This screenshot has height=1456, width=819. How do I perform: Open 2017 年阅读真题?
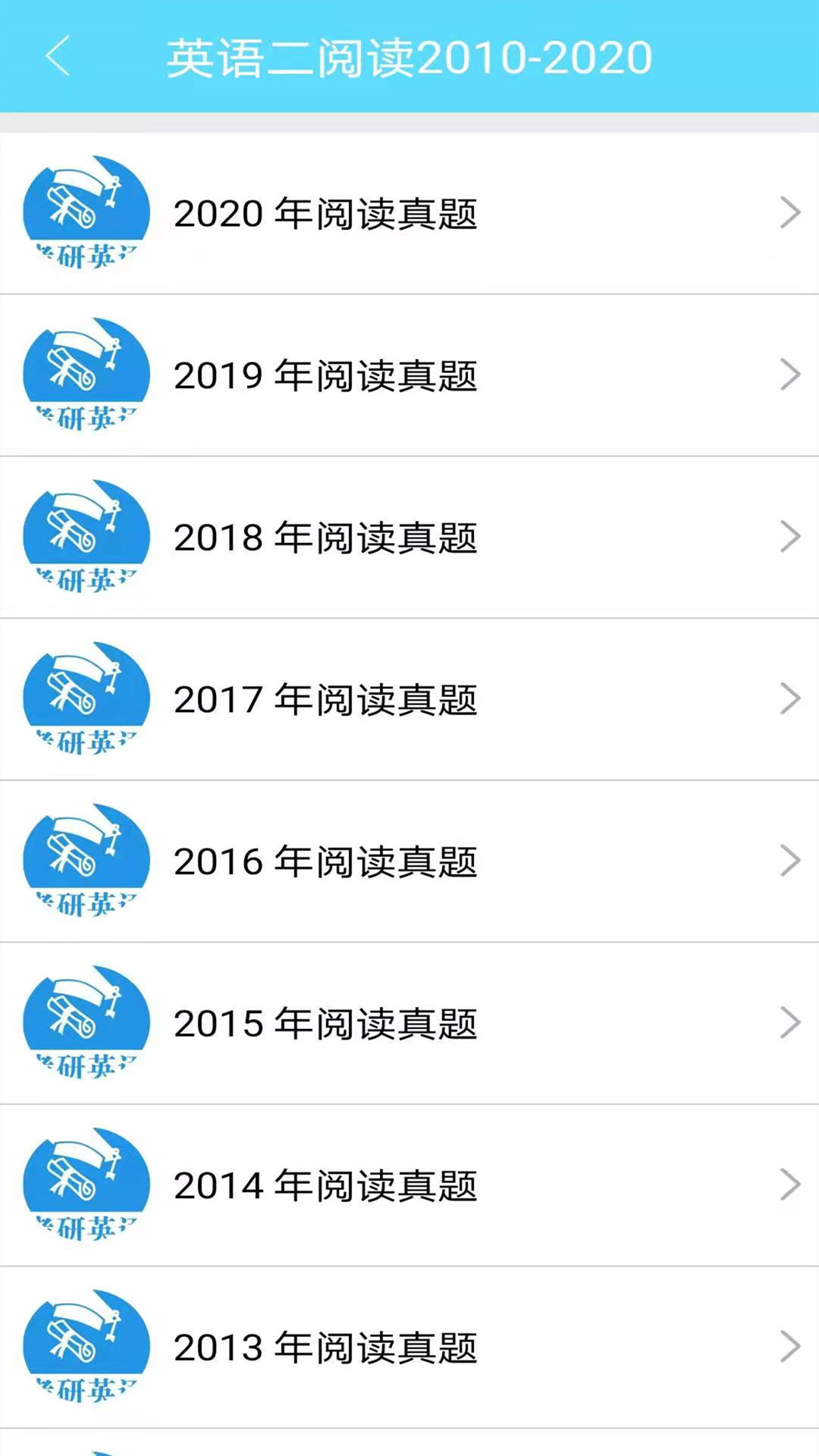point(409,699)
